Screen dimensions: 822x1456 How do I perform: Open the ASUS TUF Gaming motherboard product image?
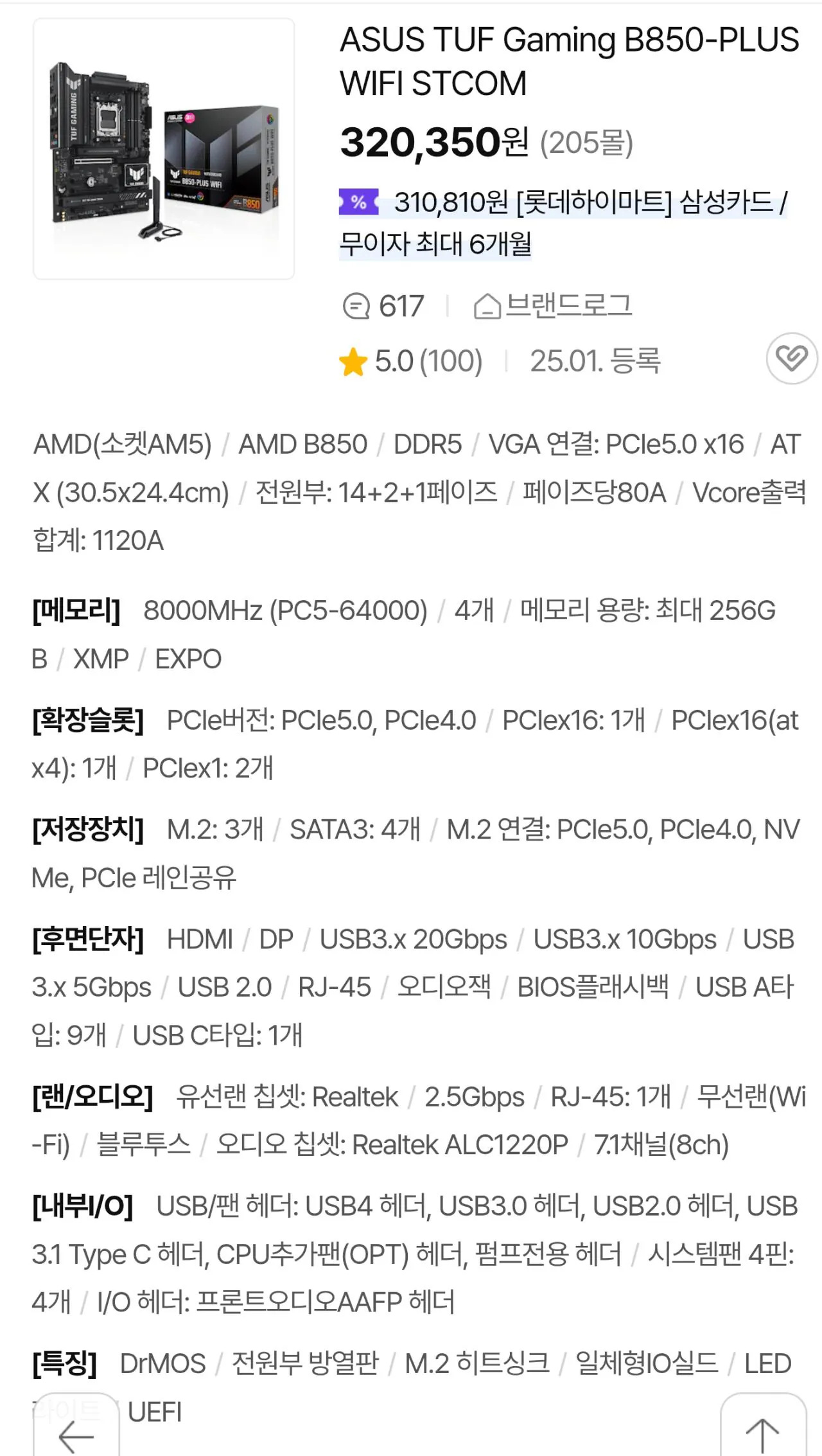[x=164, y=148]
